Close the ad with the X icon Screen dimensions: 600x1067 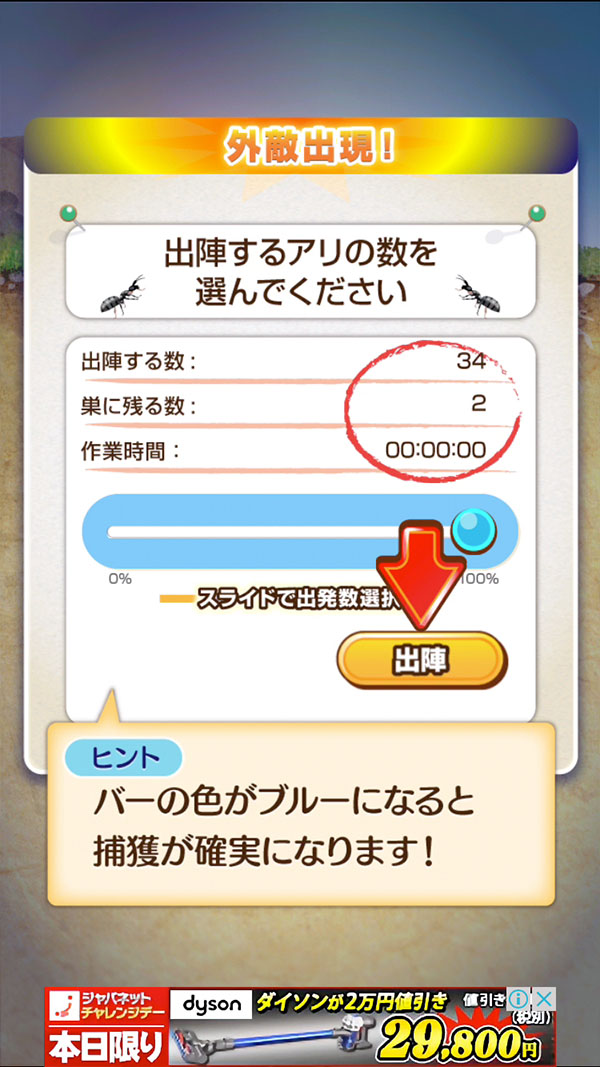[x=543, y=999]
